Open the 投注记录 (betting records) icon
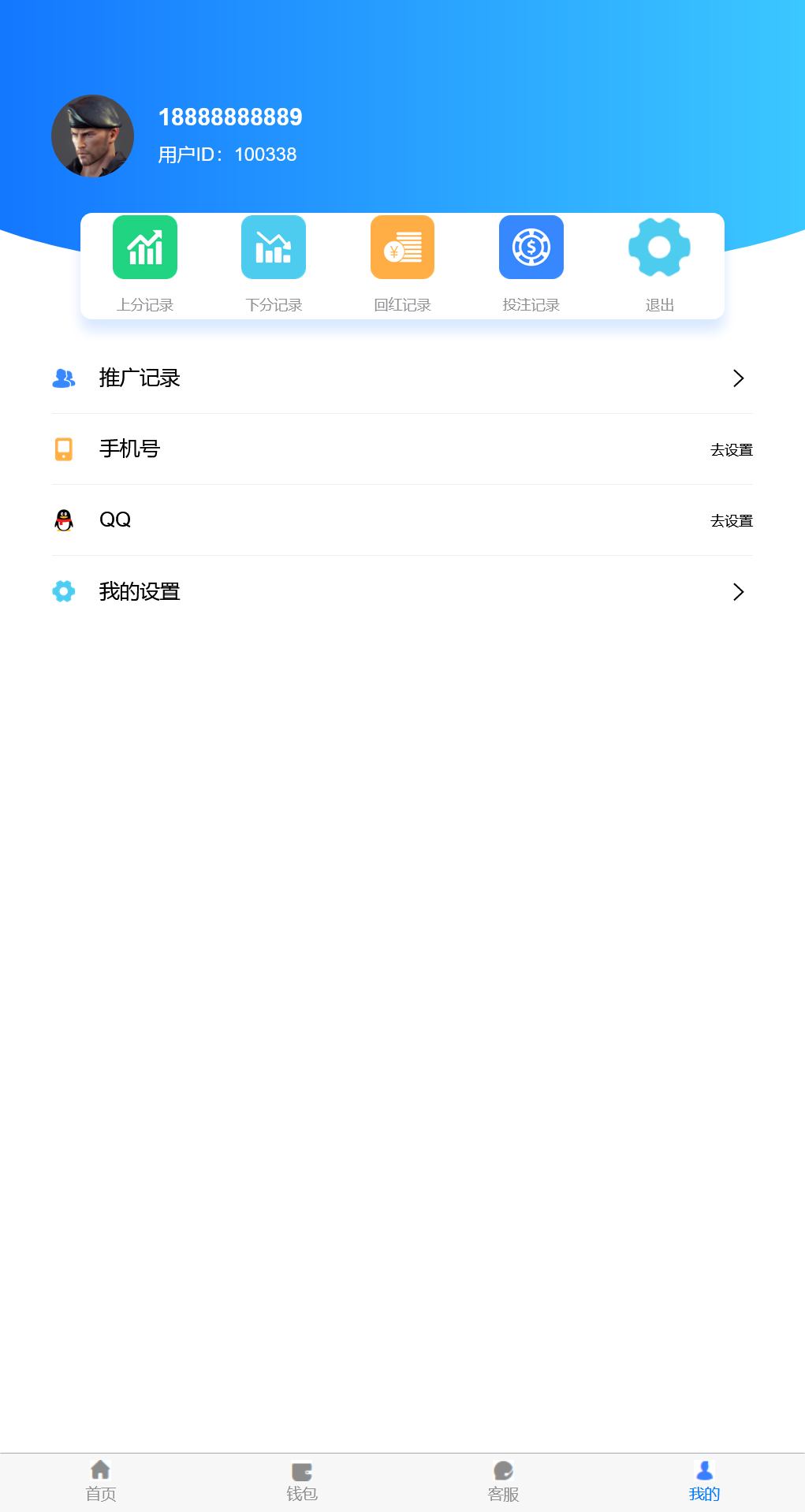Screen dimensions: 805x1512 tap(531, 247)
